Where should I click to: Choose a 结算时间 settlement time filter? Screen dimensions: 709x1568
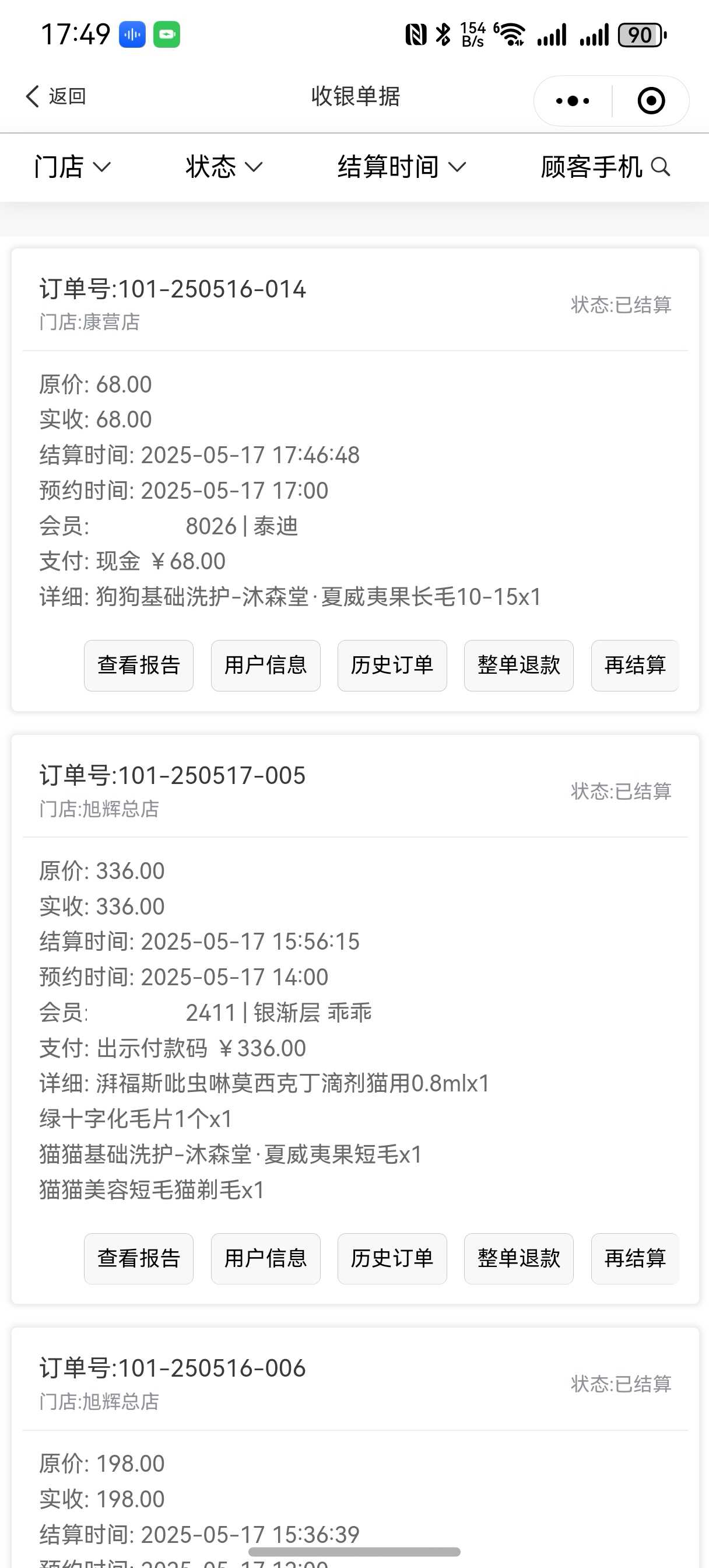coord(402,167)
